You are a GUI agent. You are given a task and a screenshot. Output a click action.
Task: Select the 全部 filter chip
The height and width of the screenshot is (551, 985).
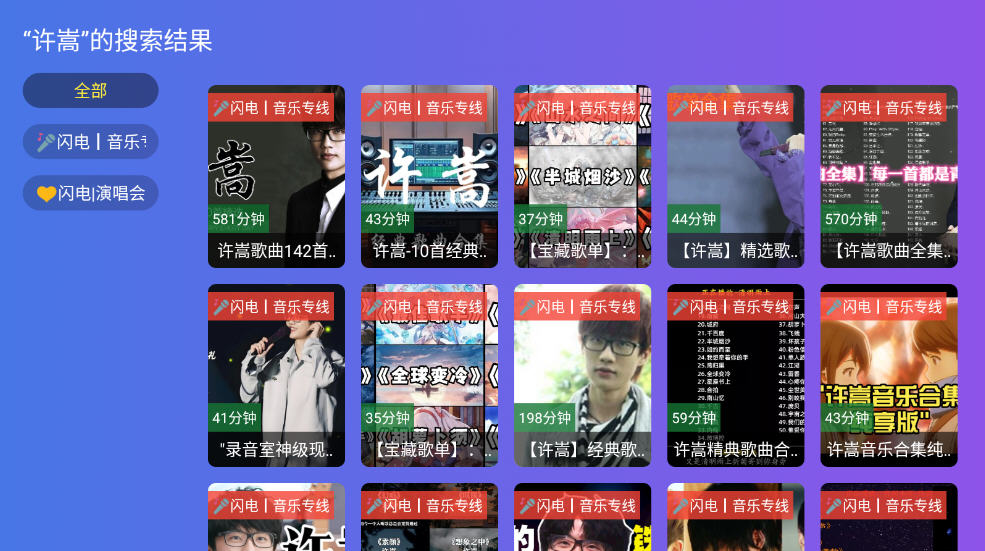pos(90,90)
